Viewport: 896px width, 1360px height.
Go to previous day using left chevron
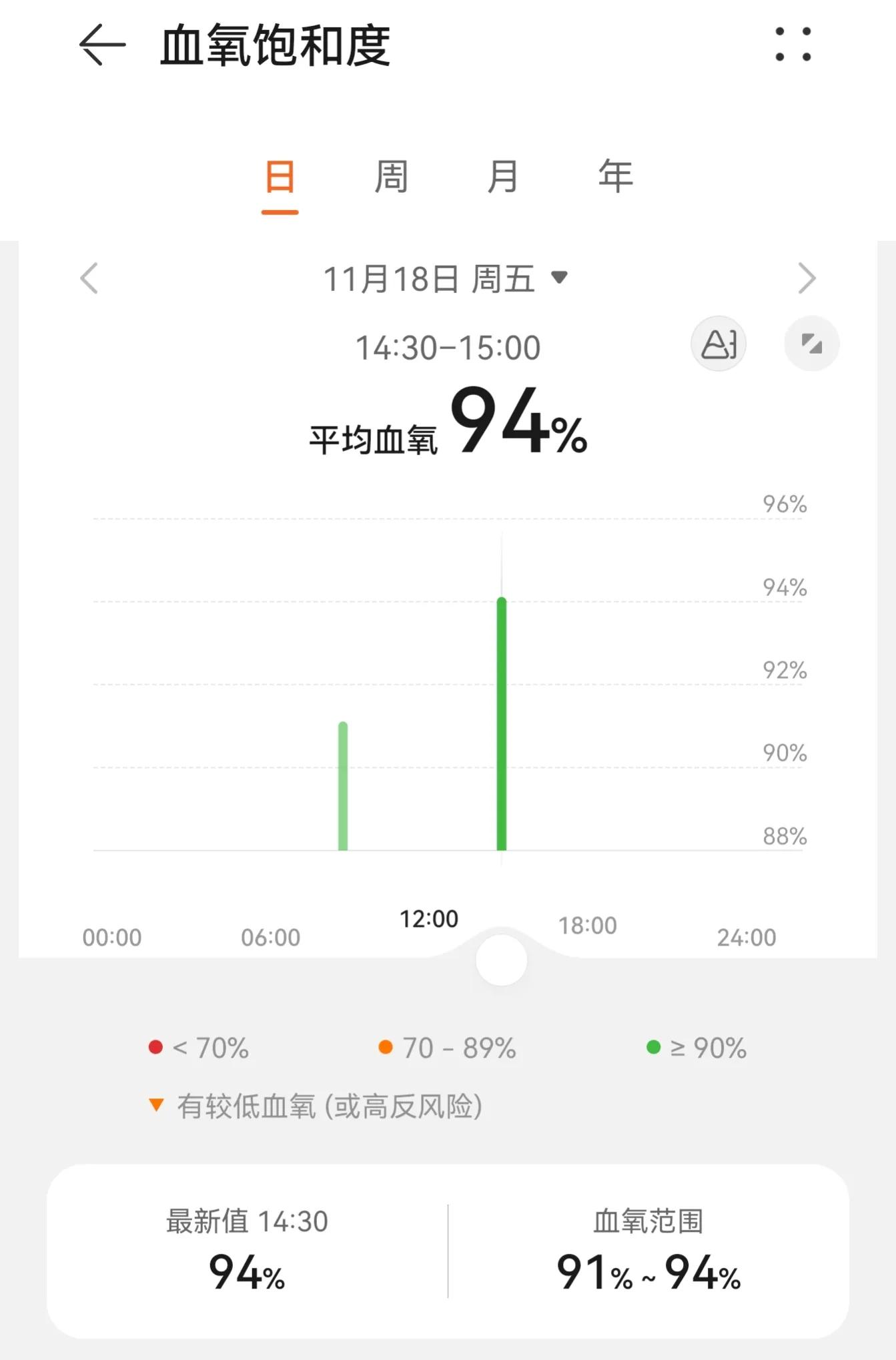(91, 278)
